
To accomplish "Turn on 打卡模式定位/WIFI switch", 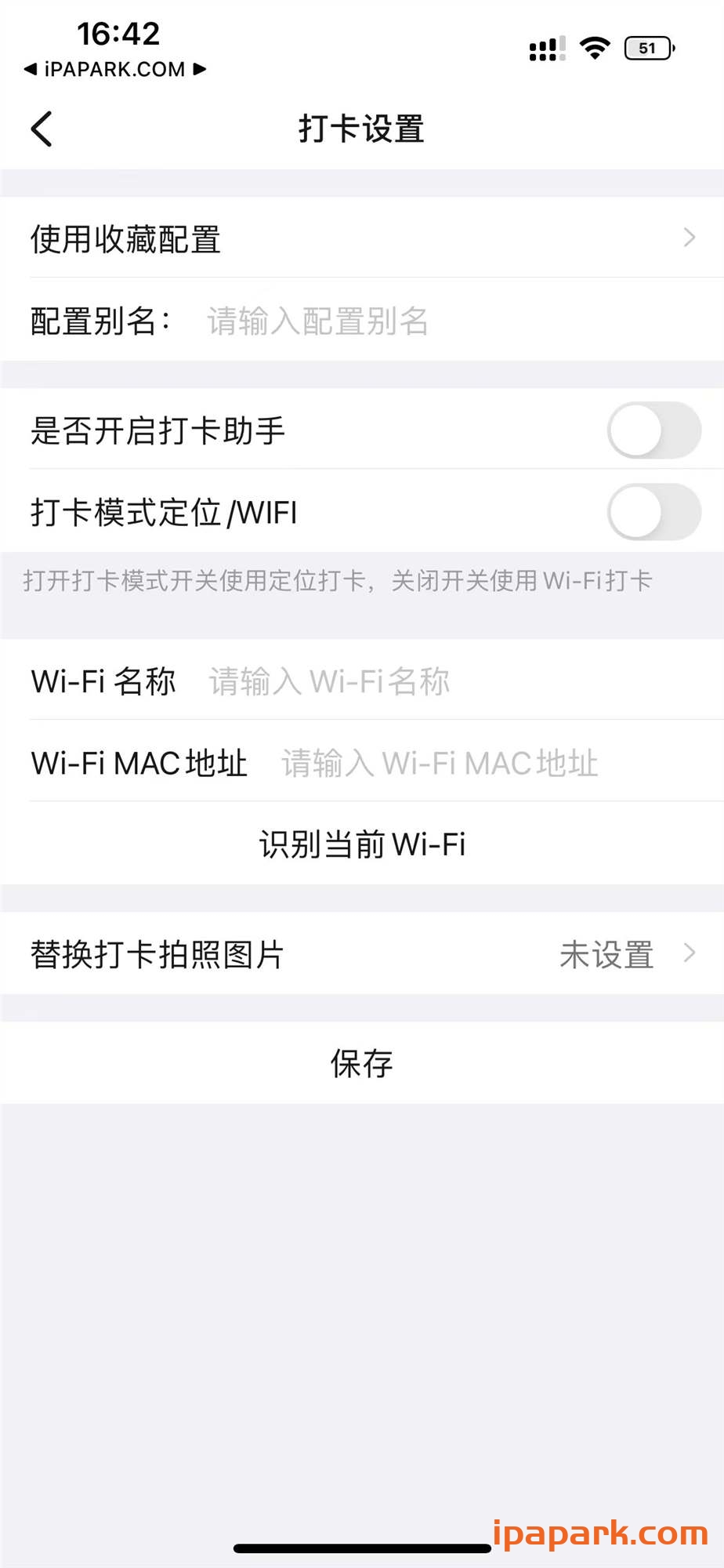I will (655, 514).
